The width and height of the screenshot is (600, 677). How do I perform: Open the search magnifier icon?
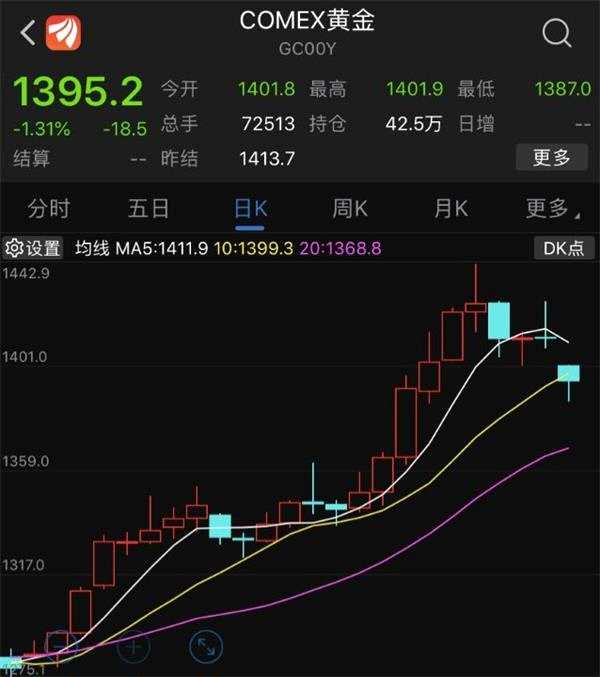coord(556,34)
